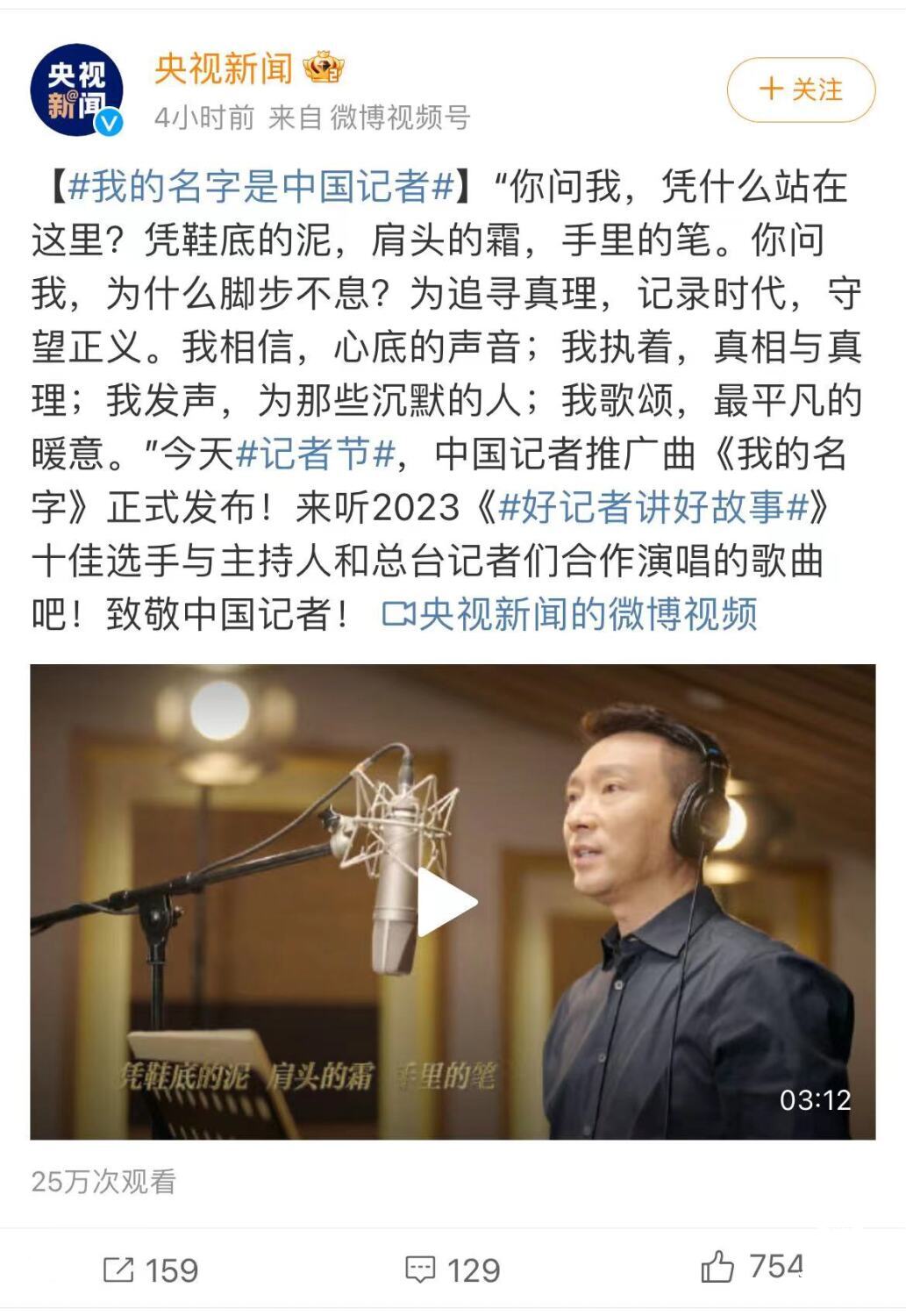Viewport: 906px width, 1316px height.
Task: Open the 央视新闻 account name
Action: click(224, 68)
